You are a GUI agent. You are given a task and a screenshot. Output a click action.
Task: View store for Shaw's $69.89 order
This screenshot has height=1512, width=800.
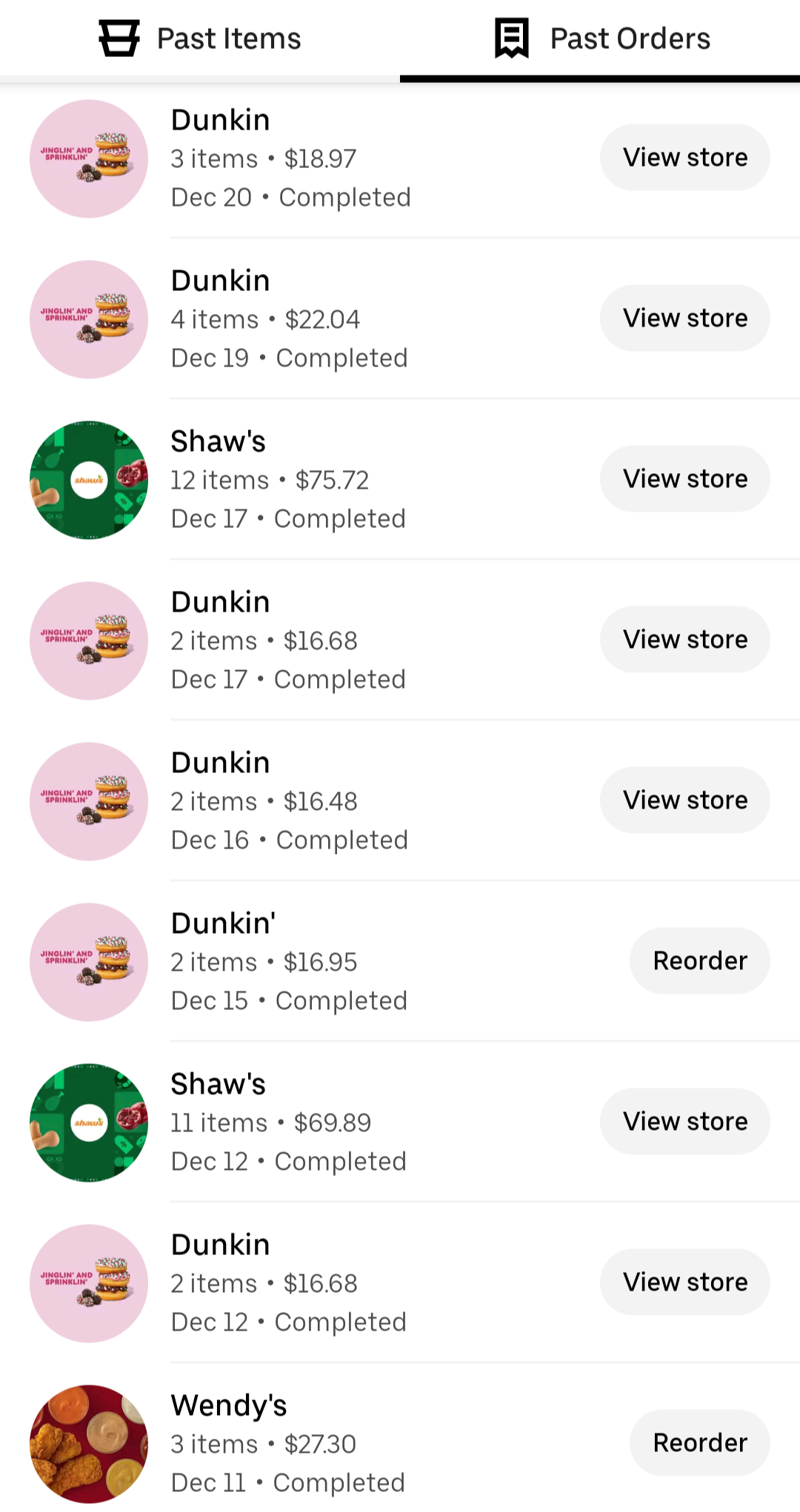[x=684, y=1122]
